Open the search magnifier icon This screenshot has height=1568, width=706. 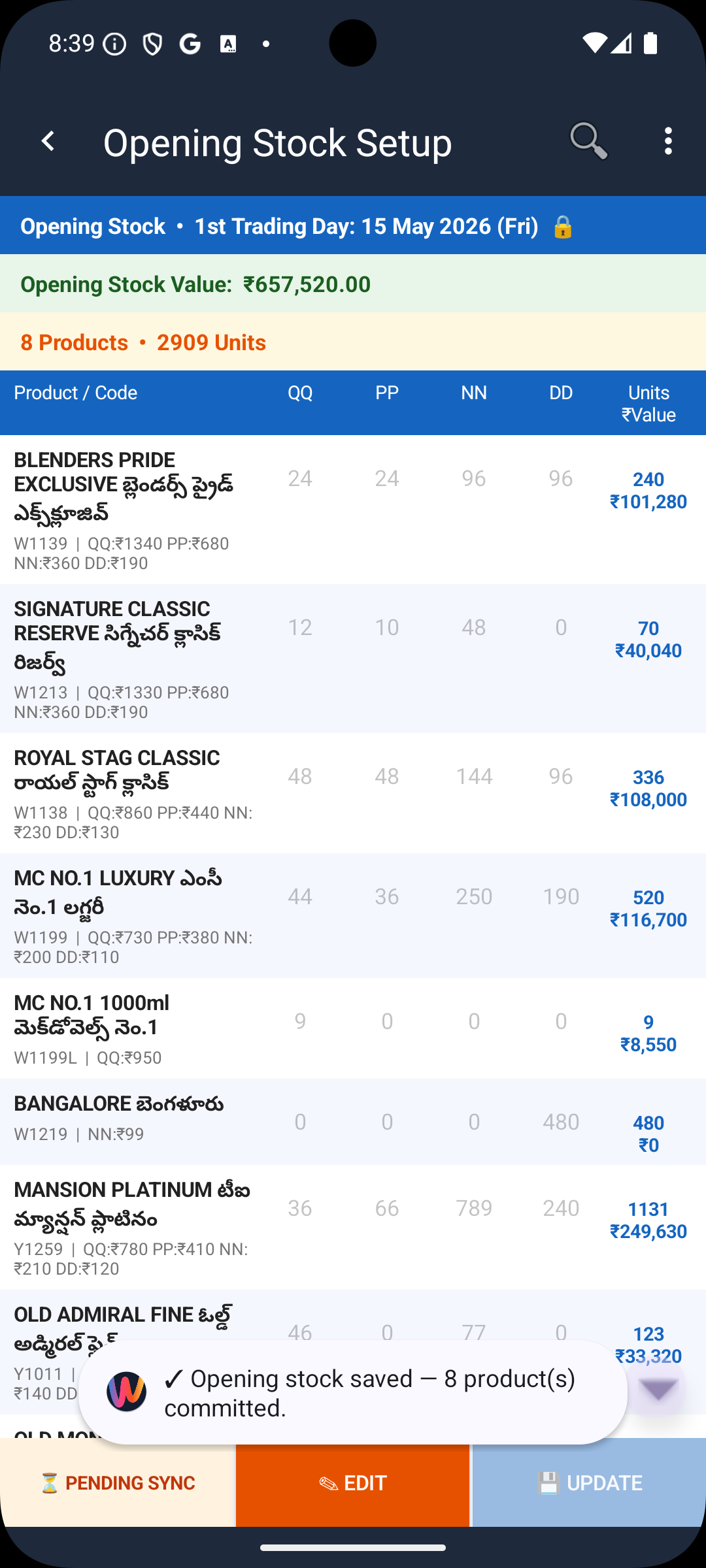[x=588, y=141]
